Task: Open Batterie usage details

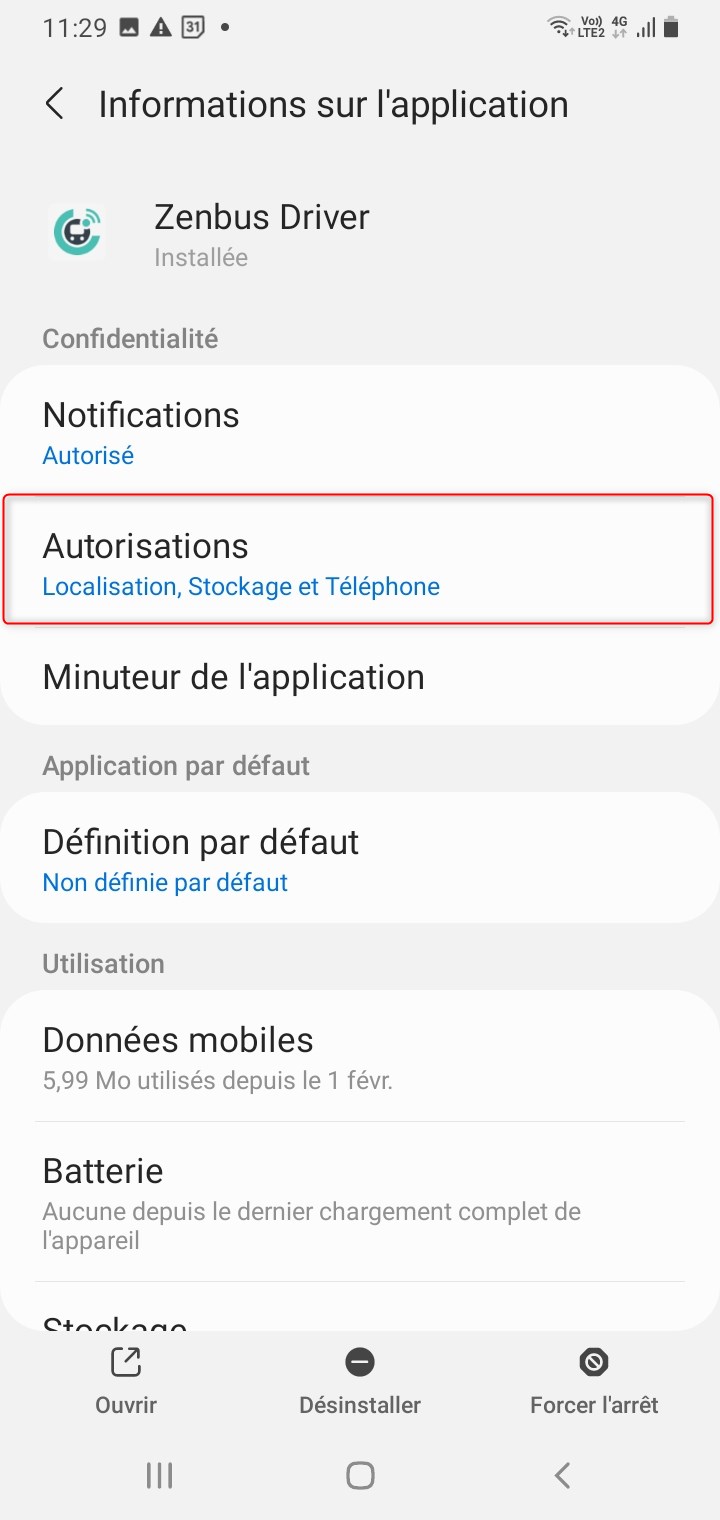Action: pos(360,1195)
